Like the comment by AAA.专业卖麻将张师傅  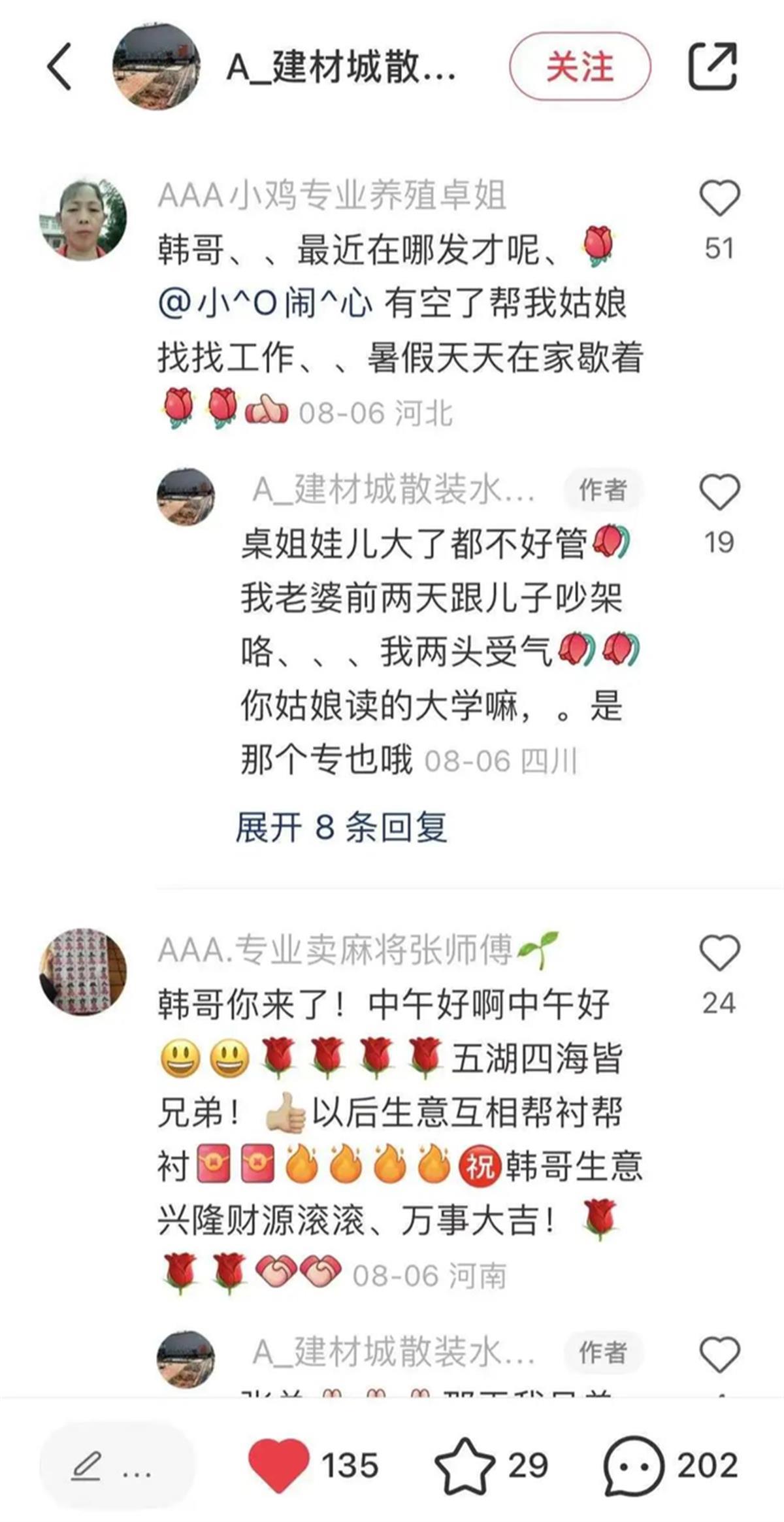[x=719, y=953]
